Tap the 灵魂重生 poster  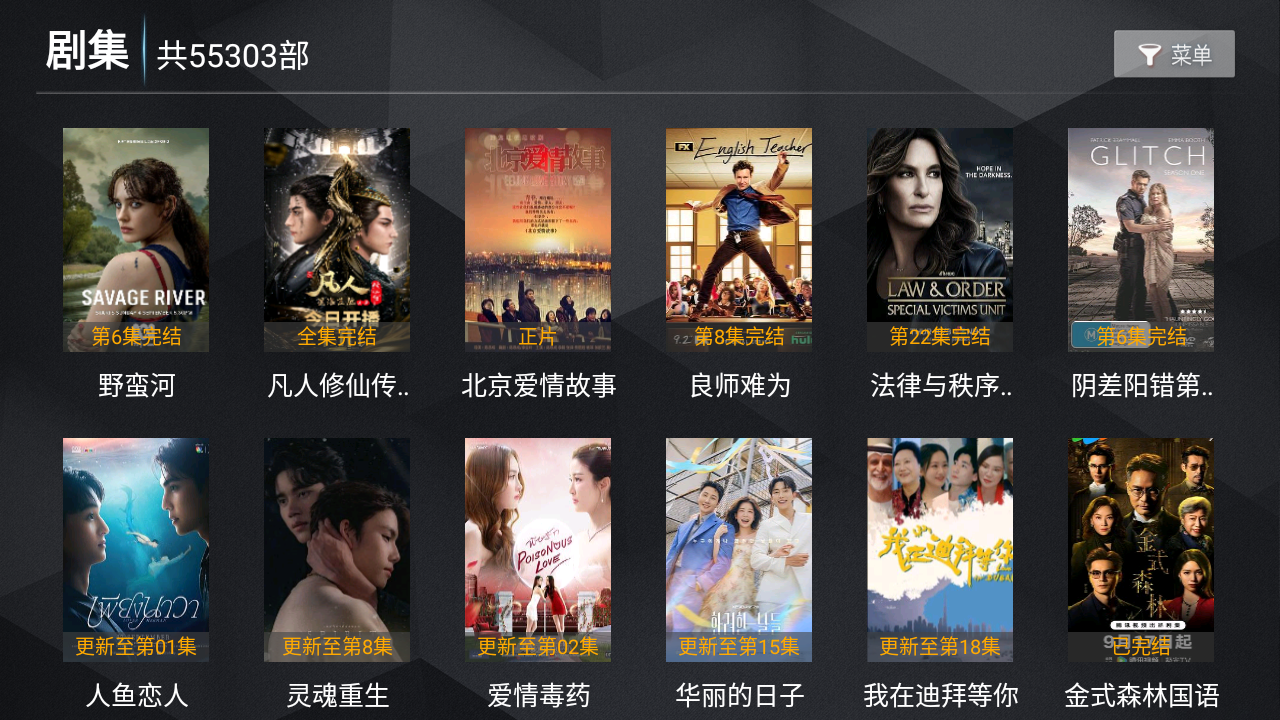point(337,550)
